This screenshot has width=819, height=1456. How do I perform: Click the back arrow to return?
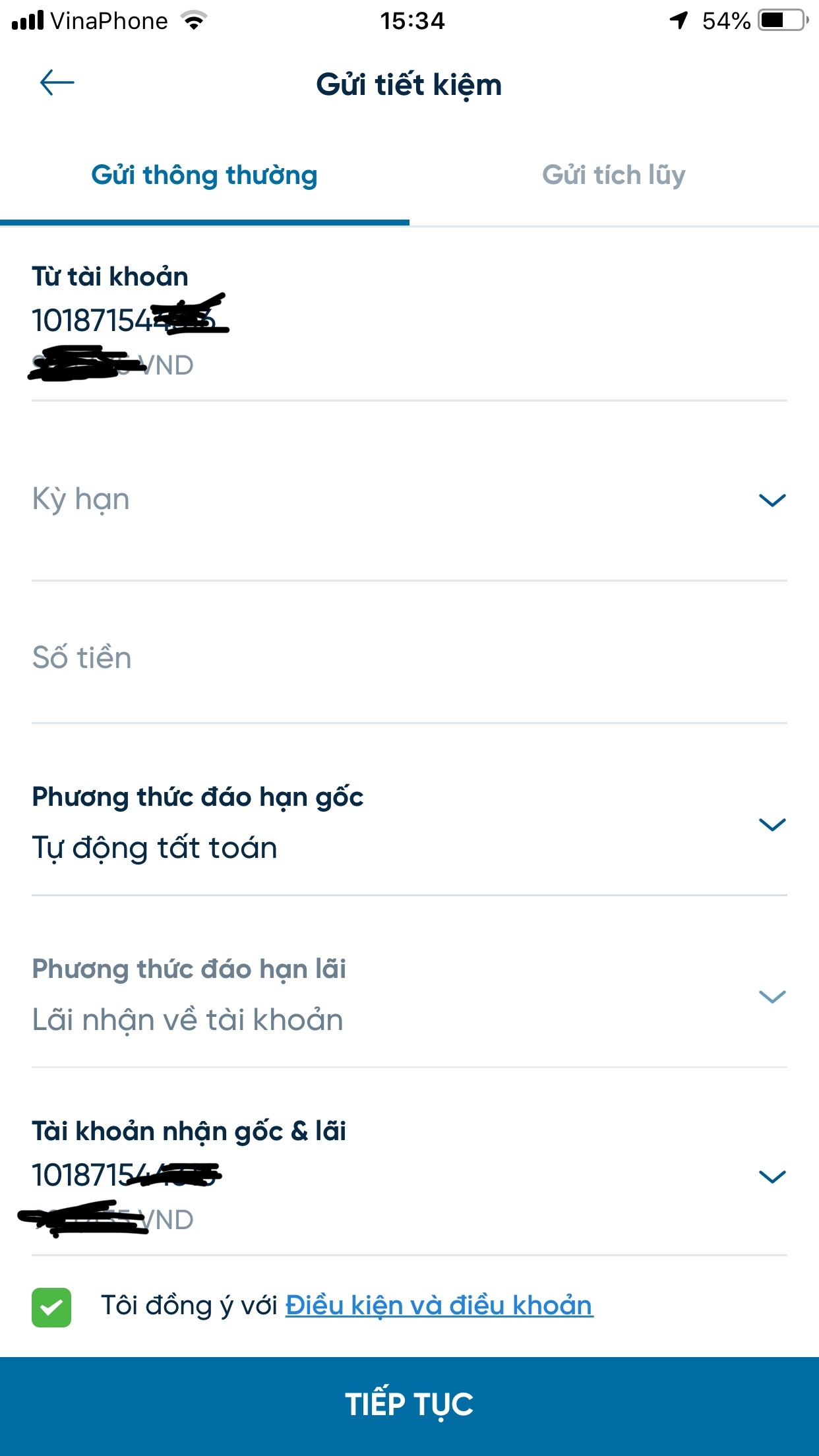(55, 83)
